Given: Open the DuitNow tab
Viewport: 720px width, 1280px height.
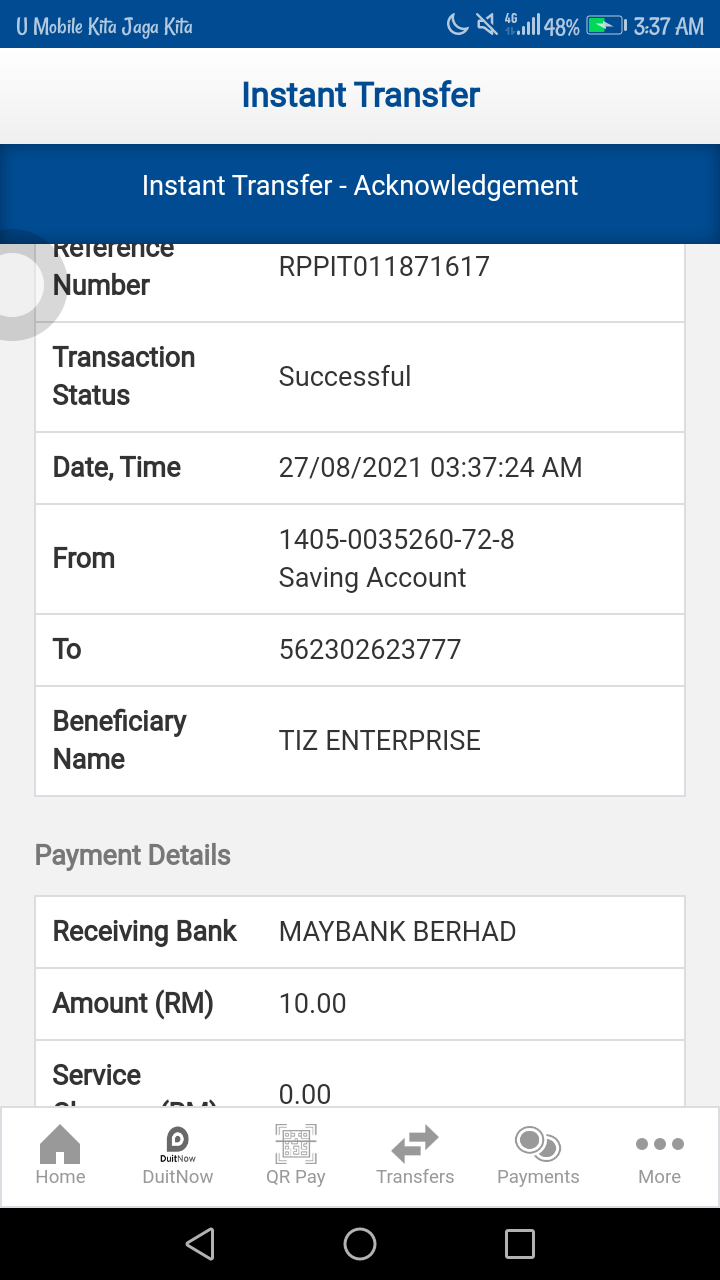Looking at the screenshot, I should 177,1156.
